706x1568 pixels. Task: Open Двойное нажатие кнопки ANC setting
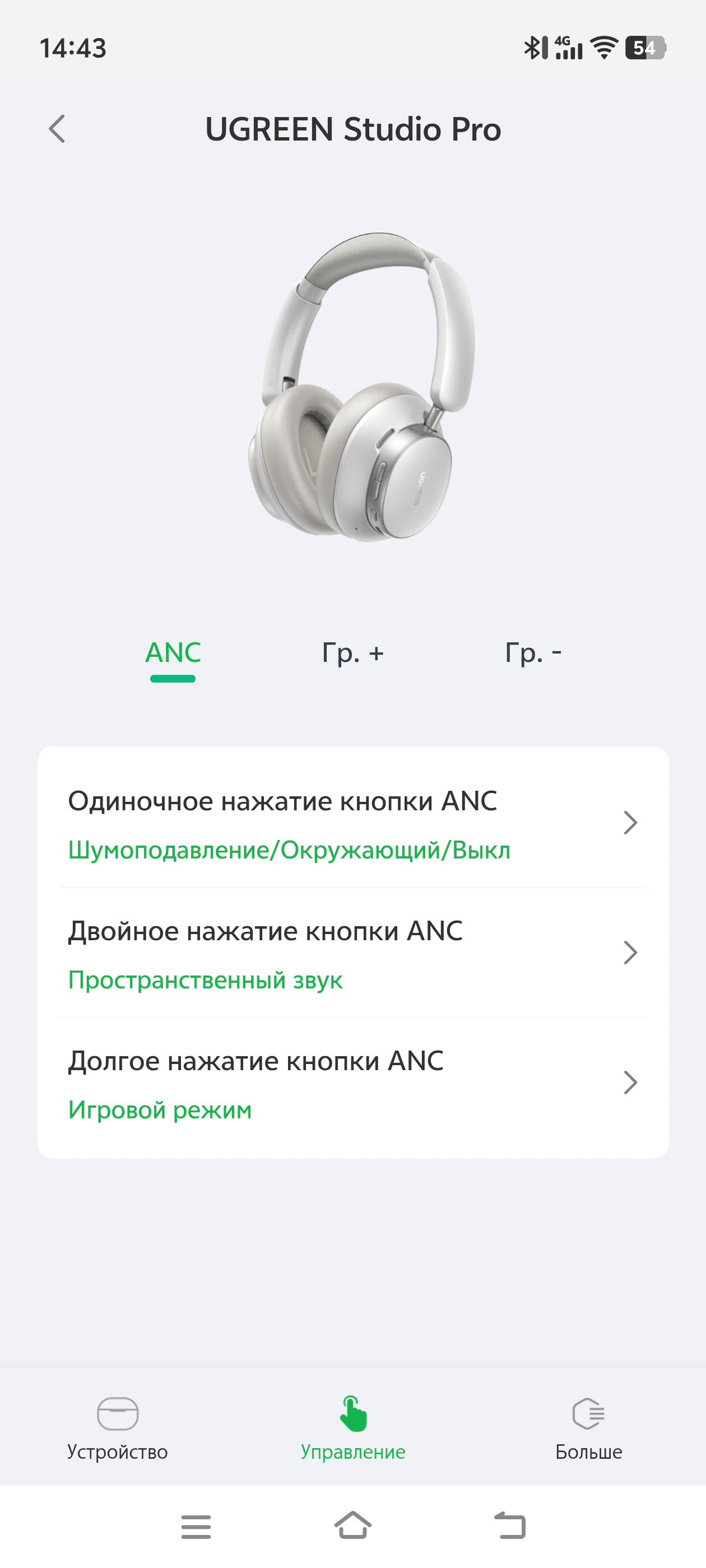pos(352,953)
